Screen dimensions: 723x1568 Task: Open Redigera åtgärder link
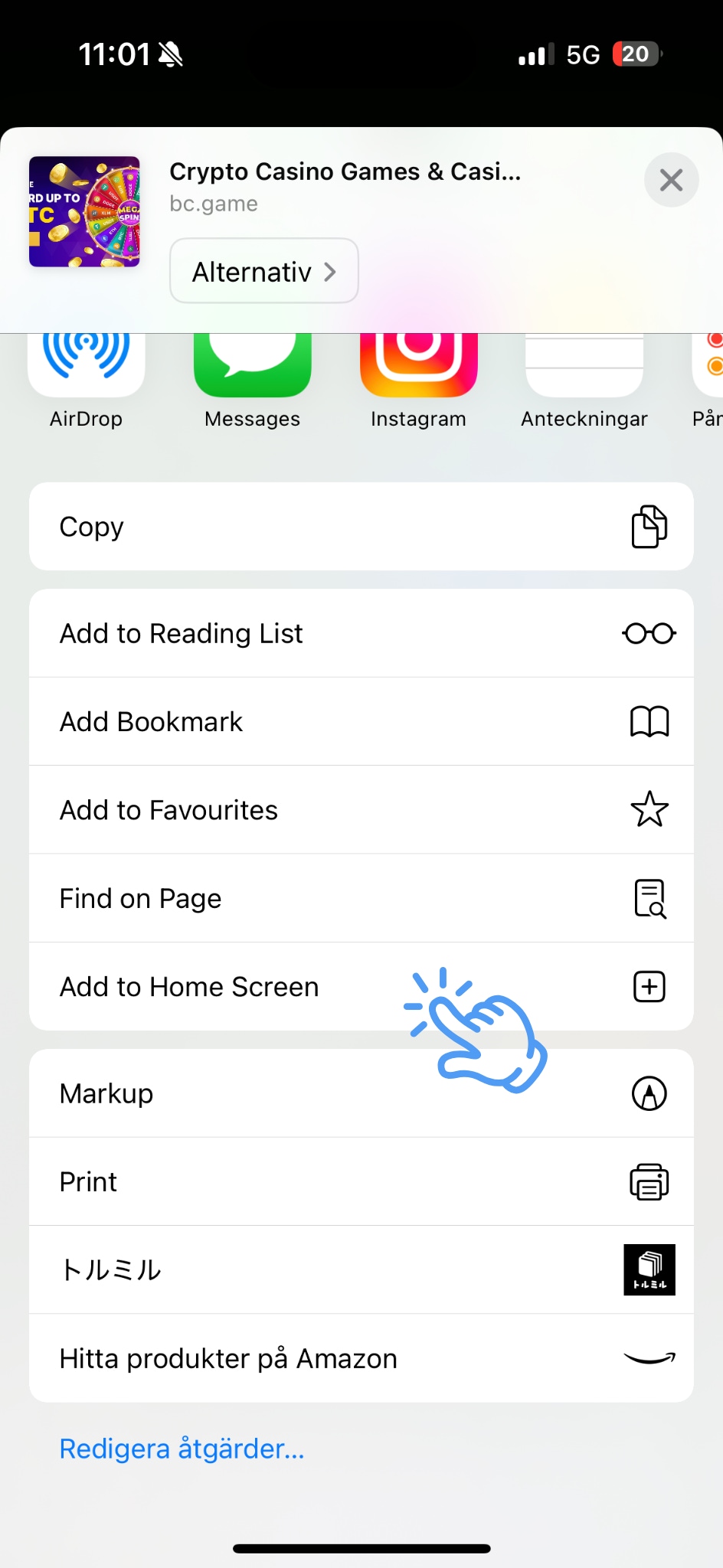[182, 1449]
